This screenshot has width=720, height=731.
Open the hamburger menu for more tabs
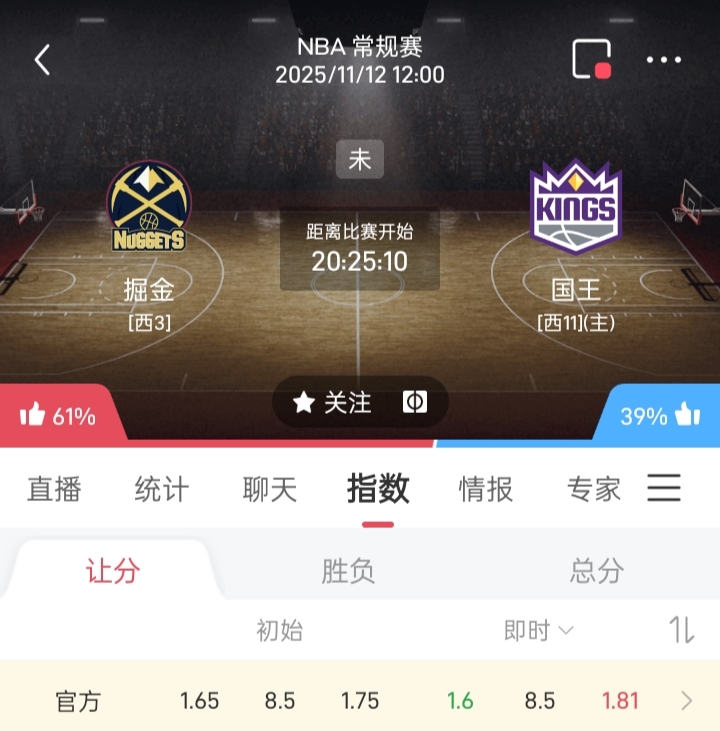point(664,488)
